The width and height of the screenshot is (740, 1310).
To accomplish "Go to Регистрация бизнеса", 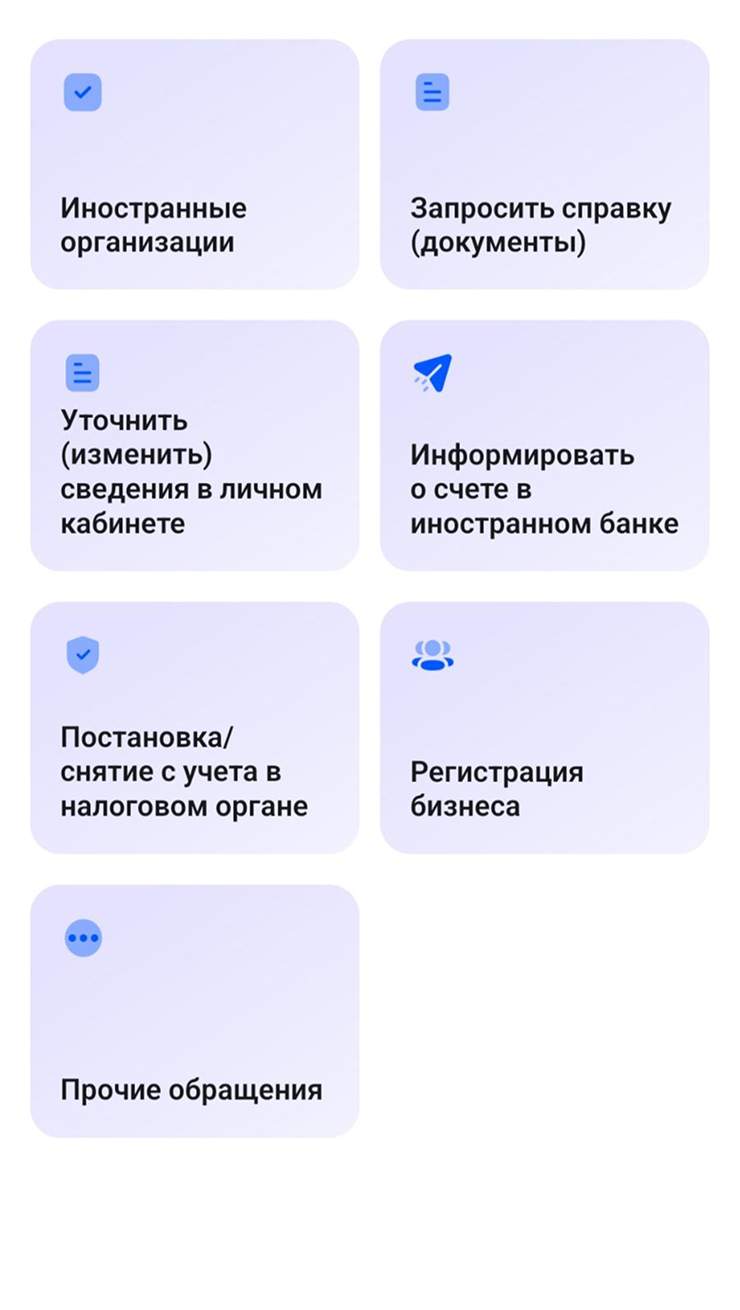I will 544,728.
